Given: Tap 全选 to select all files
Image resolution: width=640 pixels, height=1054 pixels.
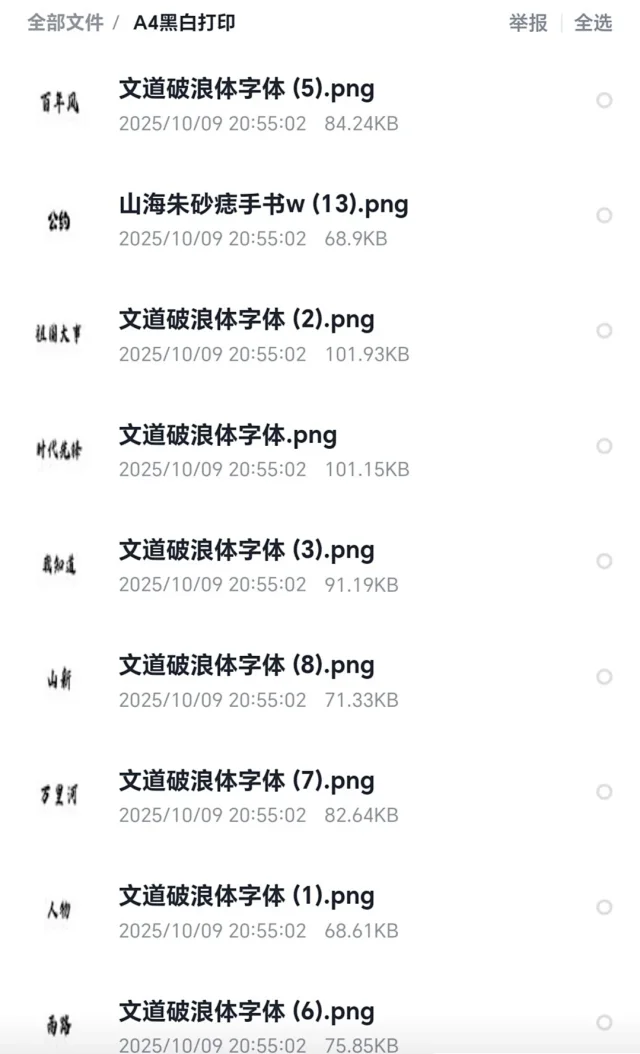Looking at the screenshot, I should (593, 22).
